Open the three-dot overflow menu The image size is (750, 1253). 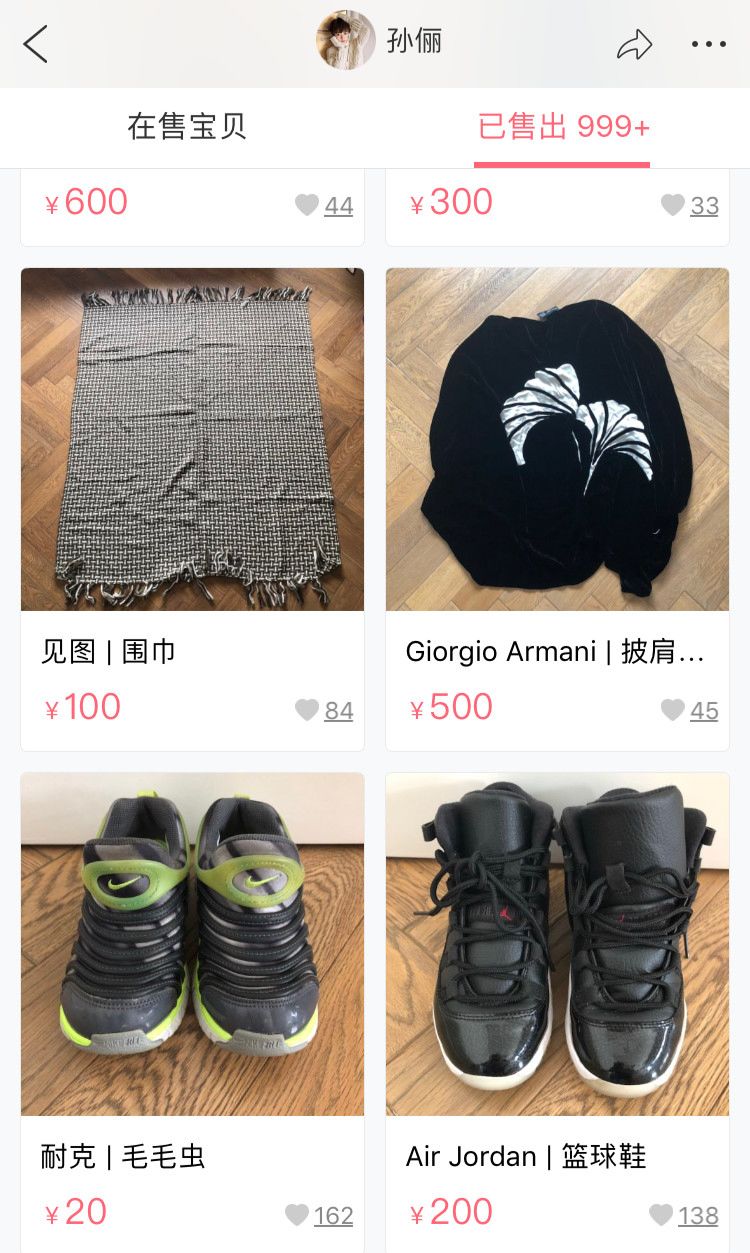click(x=709, y=44)
